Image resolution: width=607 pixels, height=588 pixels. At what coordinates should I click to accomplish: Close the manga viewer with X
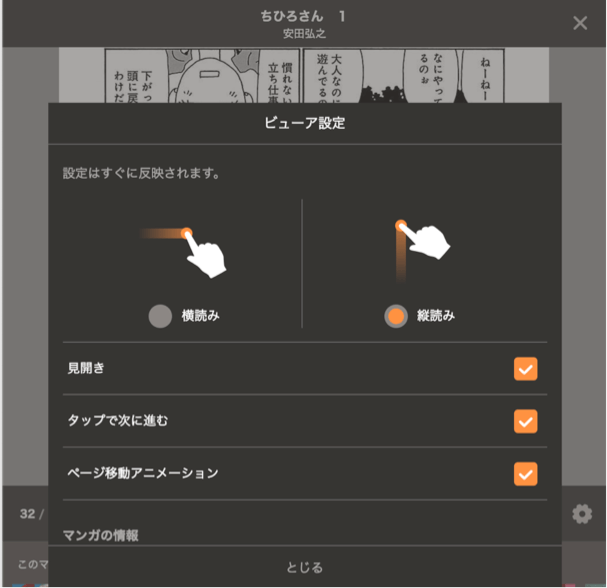tap(580, 23)
